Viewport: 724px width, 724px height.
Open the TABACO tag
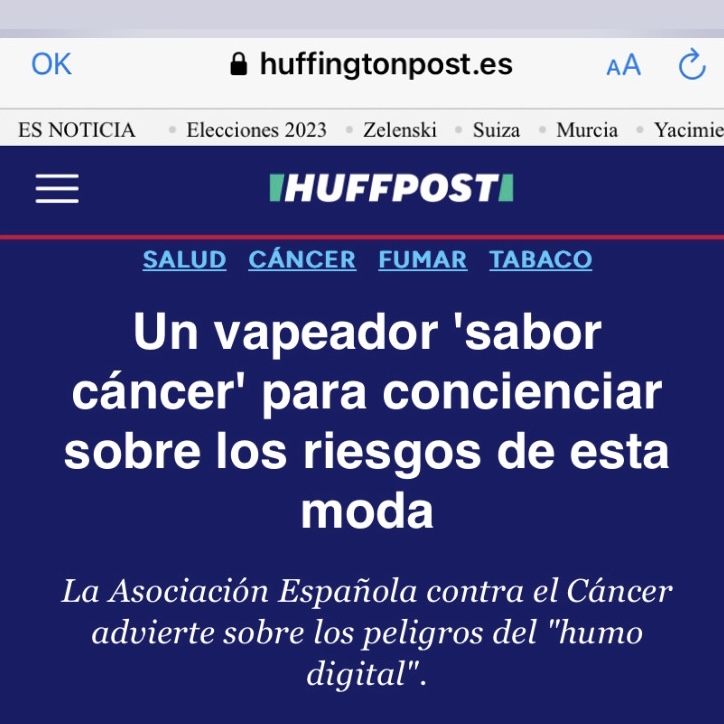point(540,260)
